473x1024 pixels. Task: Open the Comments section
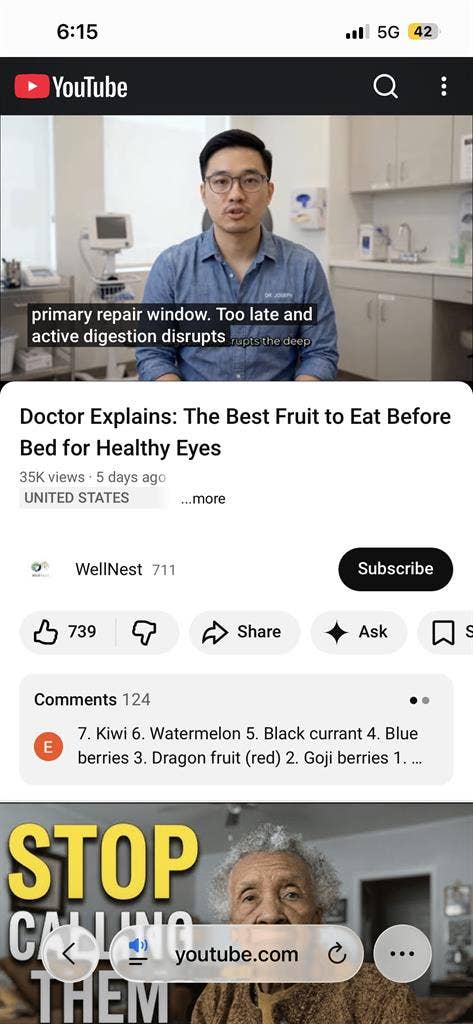coord(236,729)
